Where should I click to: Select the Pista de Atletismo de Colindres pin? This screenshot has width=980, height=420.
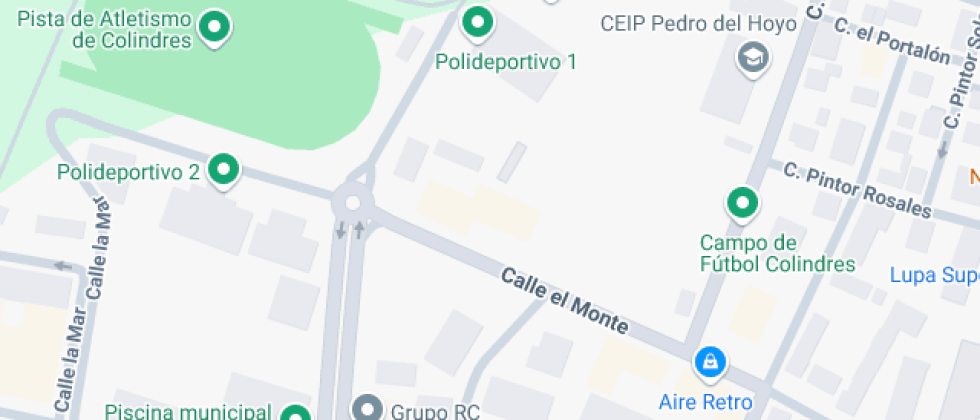click(x=214, y=27)
